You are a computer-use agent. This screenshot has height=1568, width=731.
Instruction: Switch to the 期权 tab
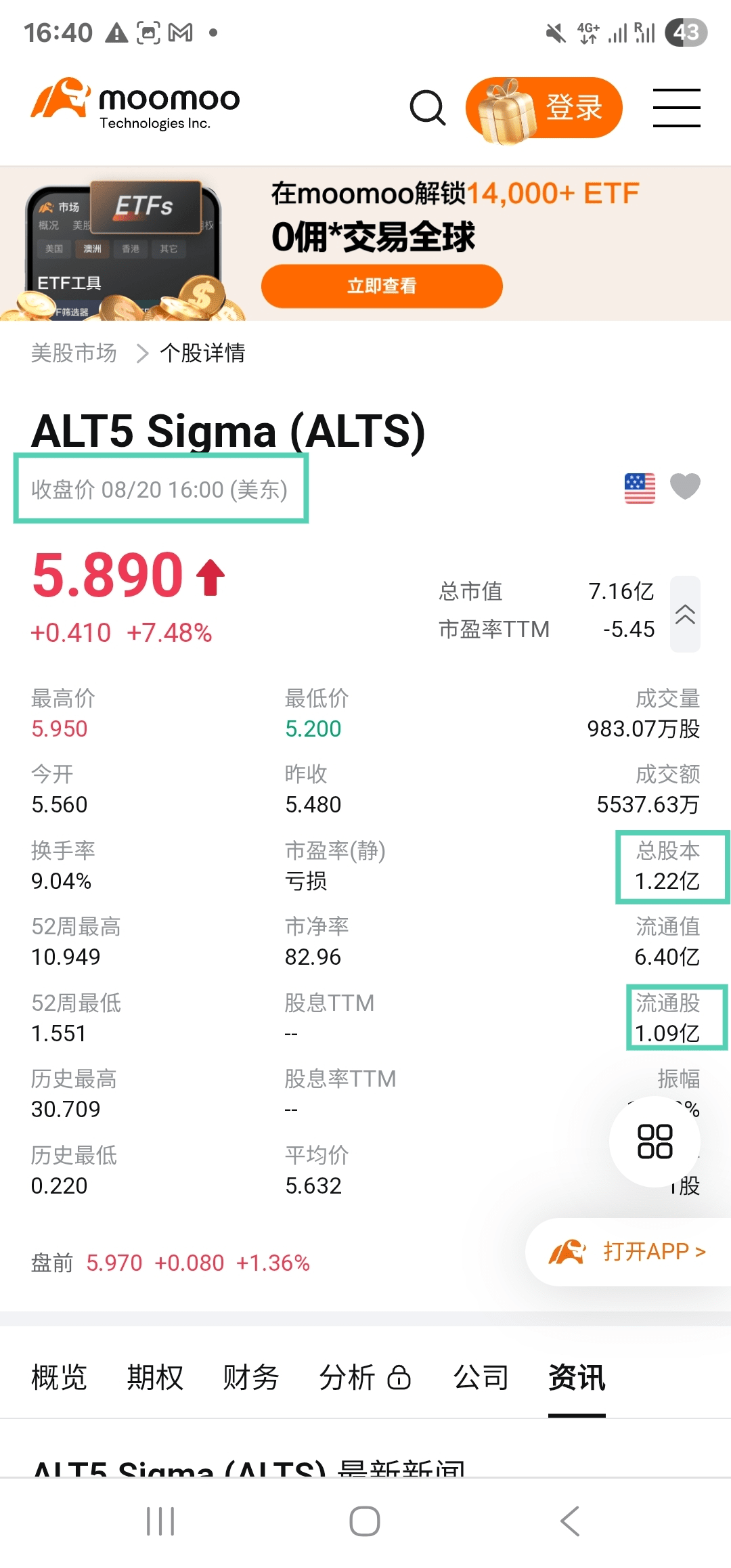click(x=155, y=1378)
